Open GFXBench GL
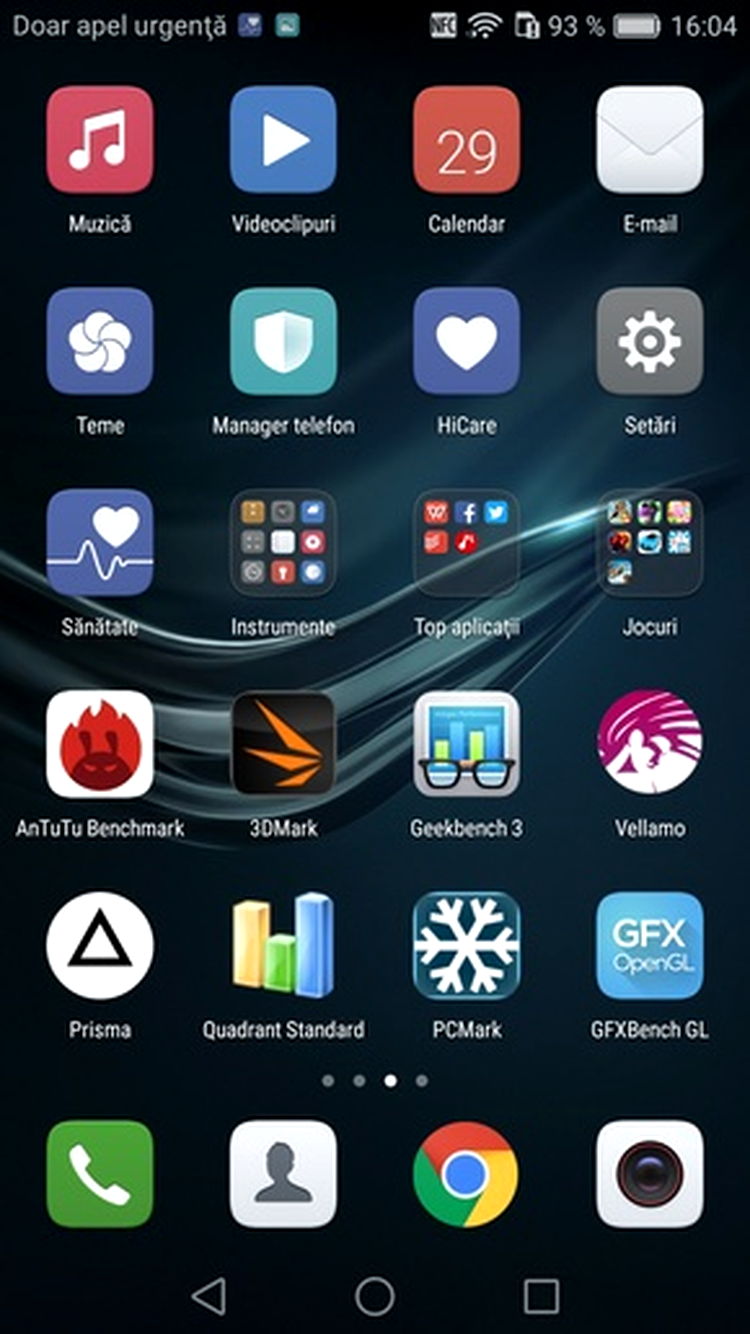 [650, 946]
